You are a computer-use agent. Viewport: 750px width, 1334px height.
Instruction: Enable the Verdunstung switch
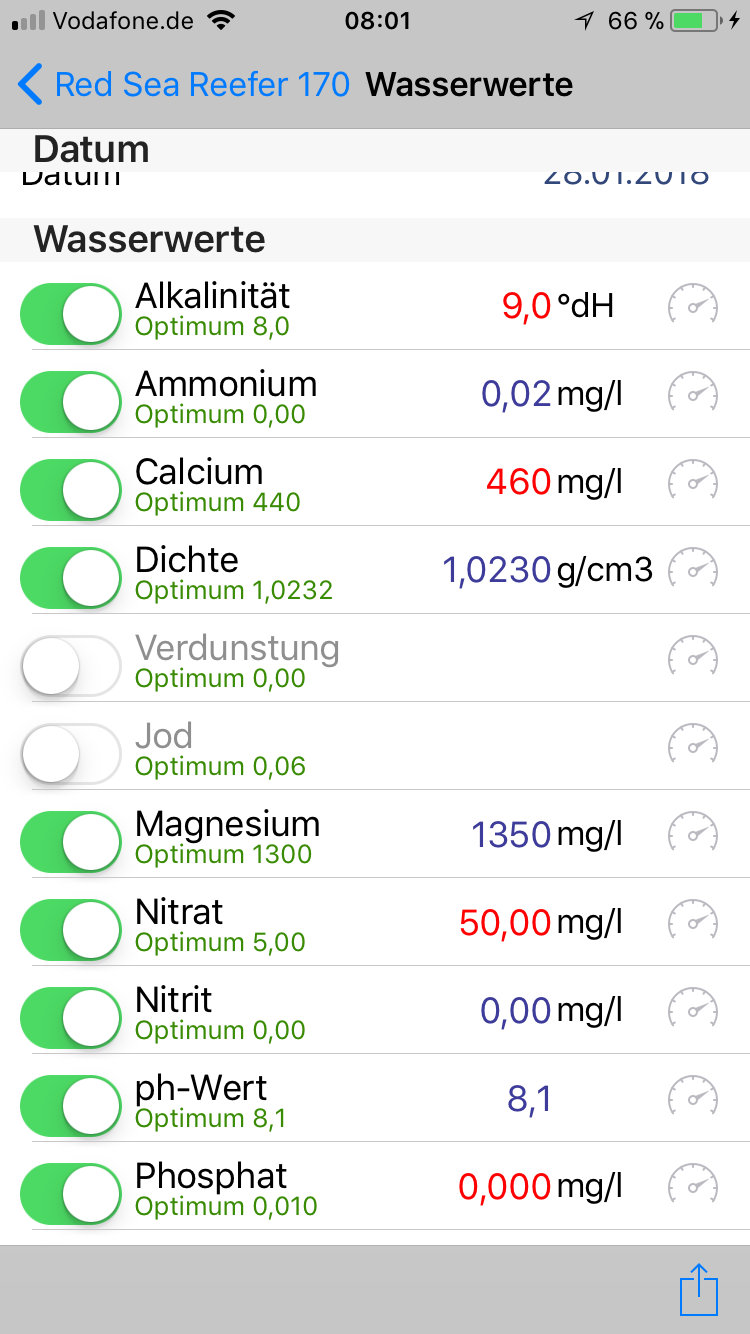click(x=71, y=666)
